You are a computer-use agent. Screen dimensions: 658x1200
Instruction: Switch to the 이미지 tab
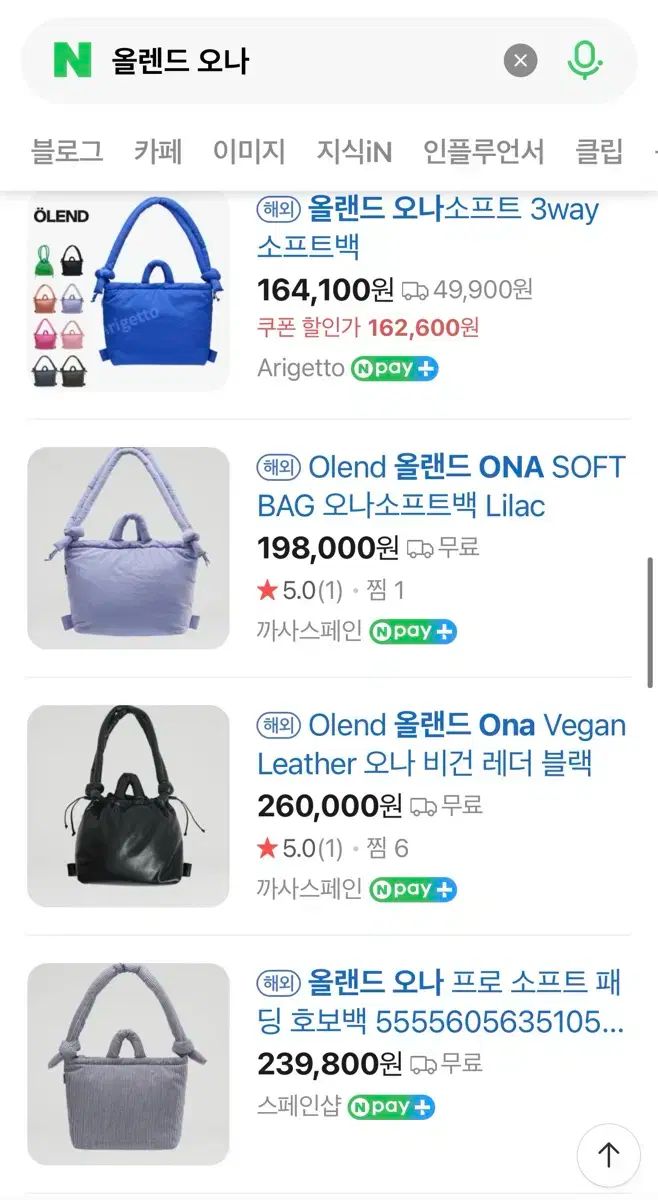tap(249, 151)
